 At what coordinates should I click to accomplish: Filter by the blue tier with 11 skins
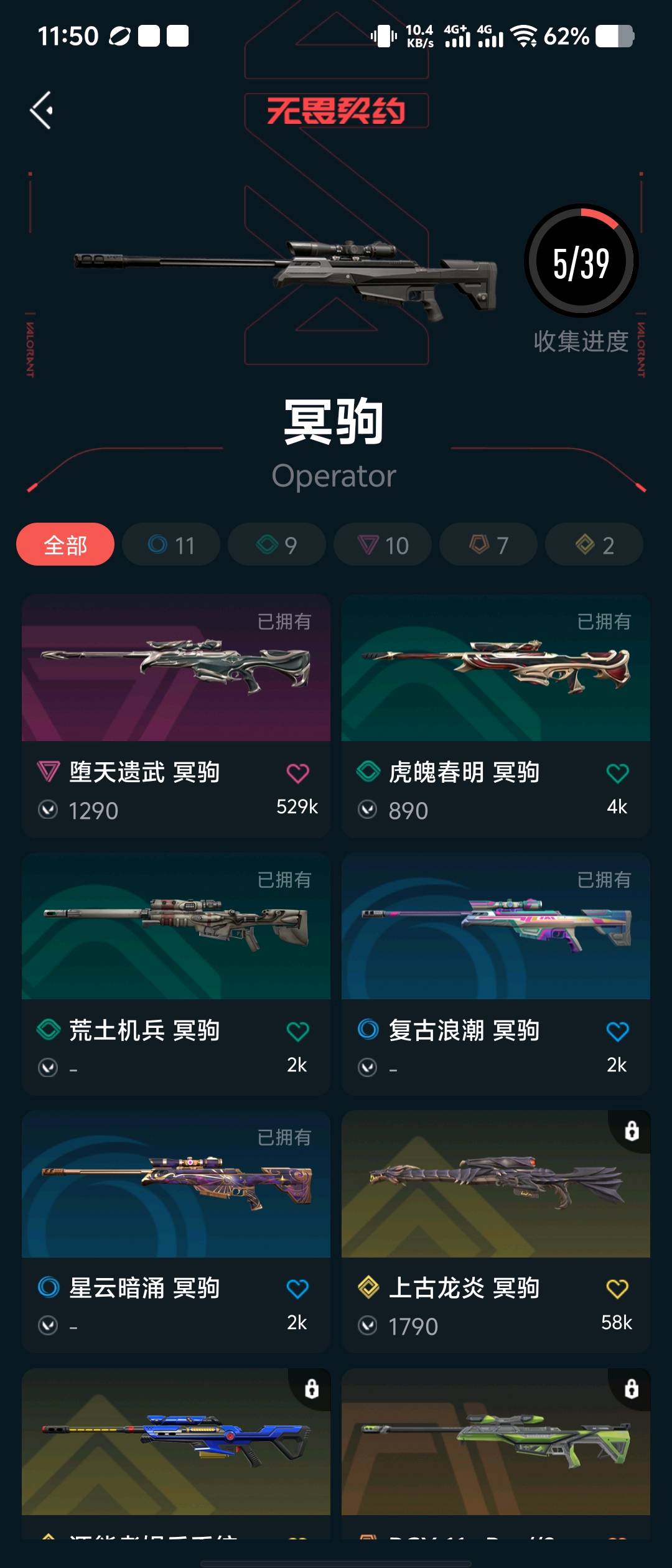[171, 545]
